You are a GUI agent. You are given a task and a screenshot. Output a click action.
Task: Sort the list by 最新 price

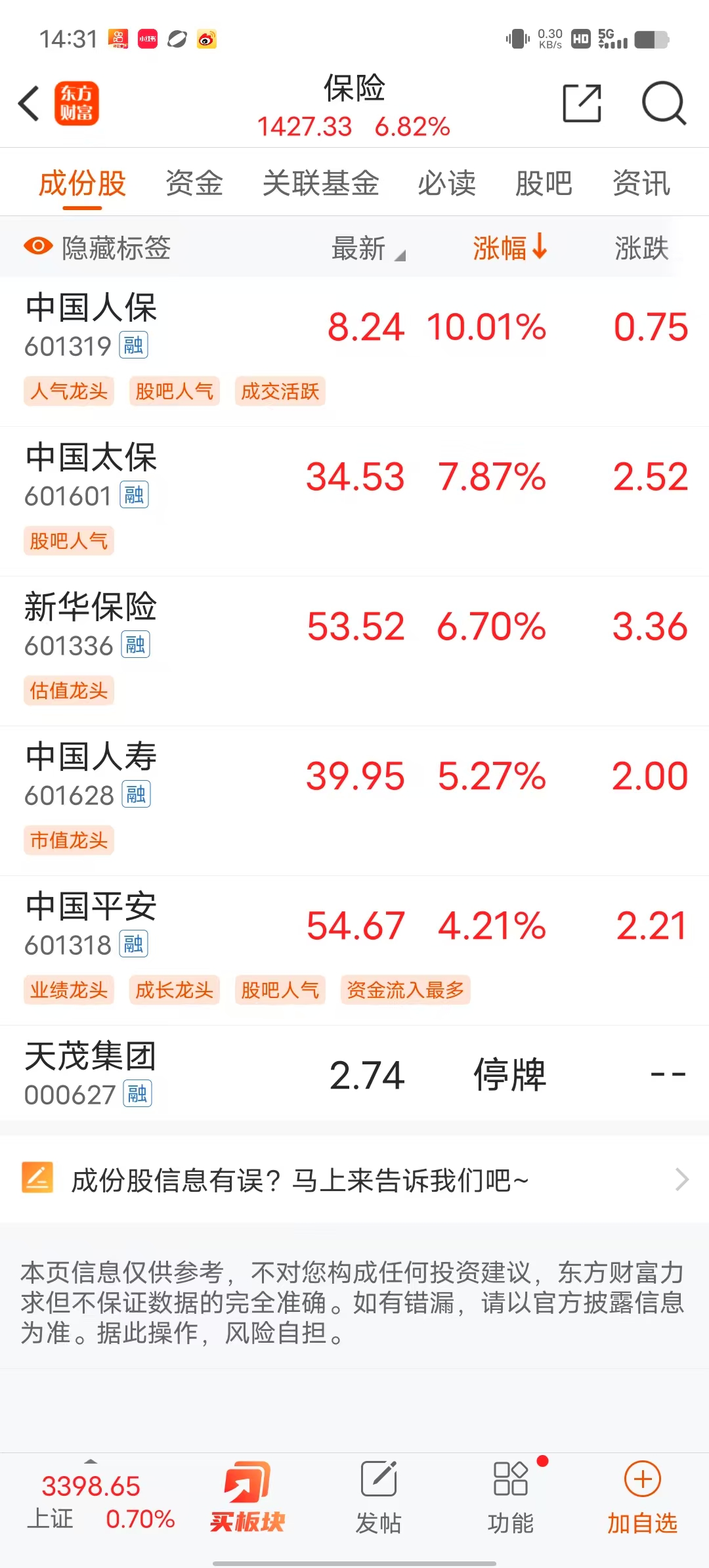(368, 249)
